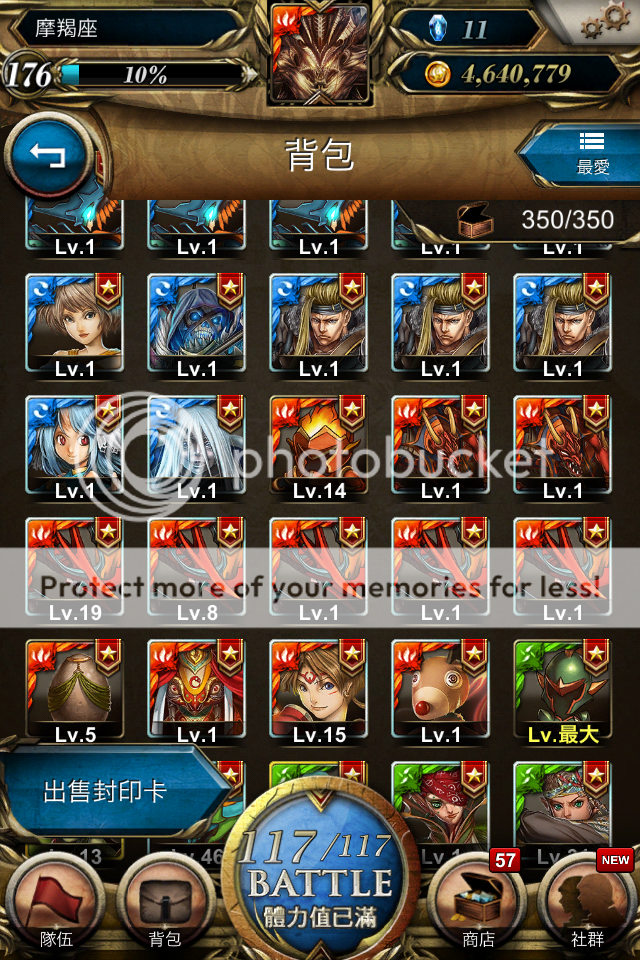Select the fire card at Lv.8
The image size is (640, 960).
click(x=196, y=568)
